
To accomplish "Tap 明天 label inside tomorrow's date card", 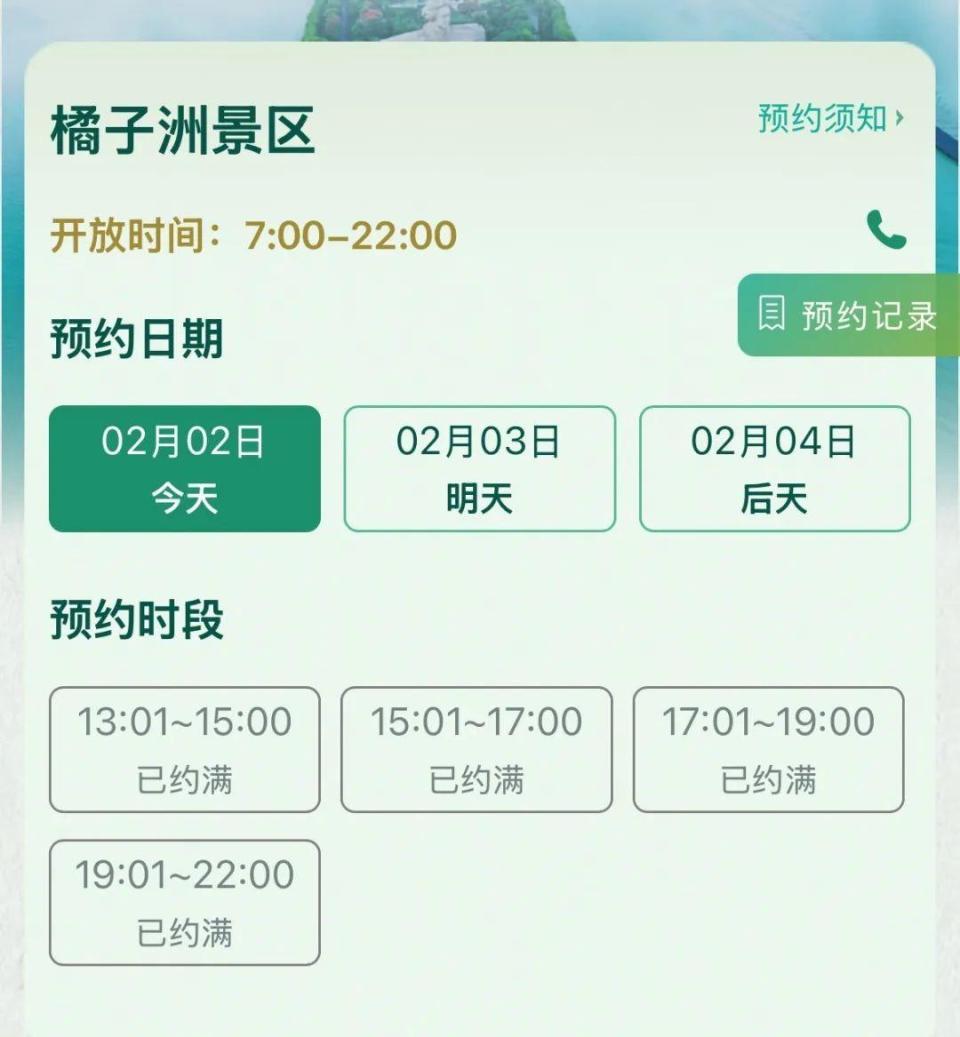I will coord(479,500).
